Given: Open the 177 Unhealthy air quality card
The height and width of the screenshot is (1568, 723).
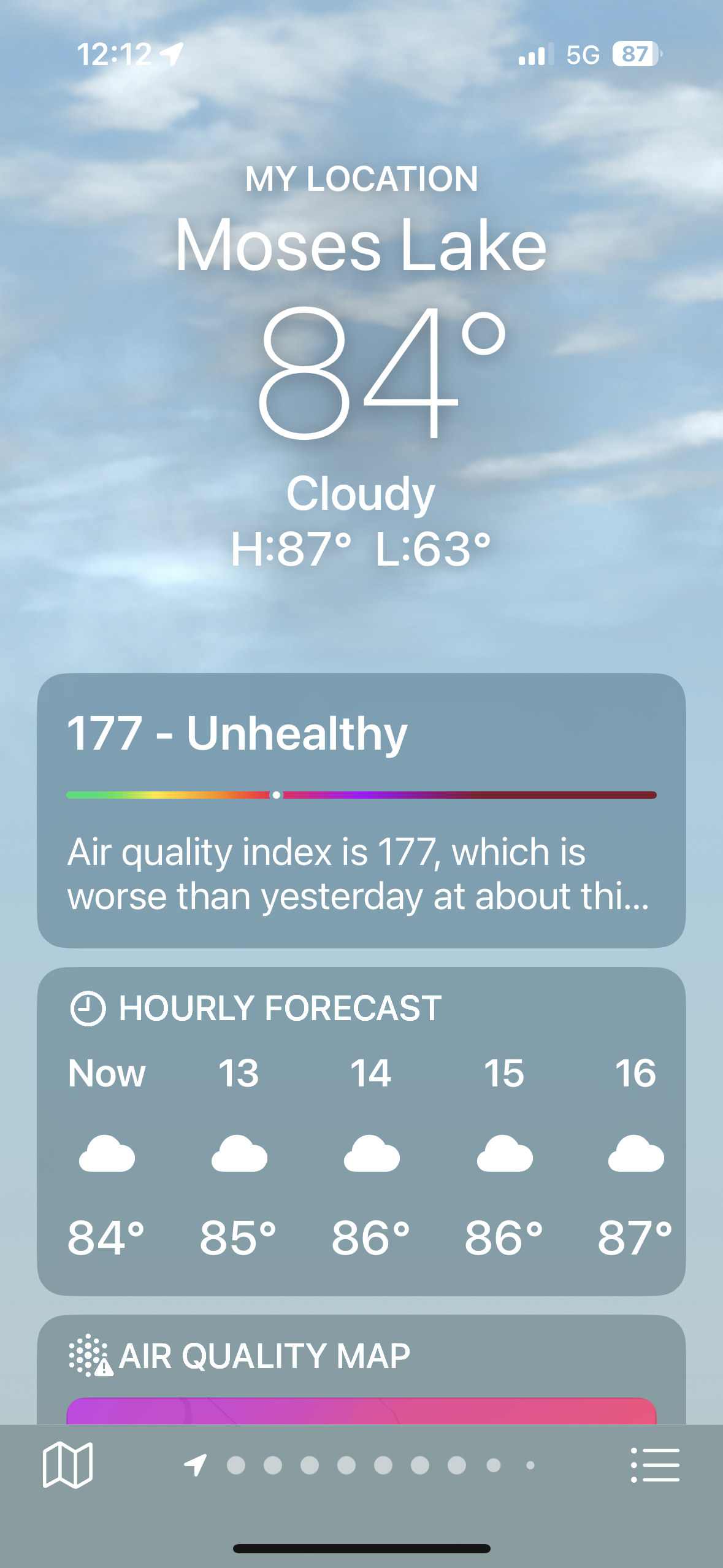Looking at the screenshot, I should (x=361, y=810).
